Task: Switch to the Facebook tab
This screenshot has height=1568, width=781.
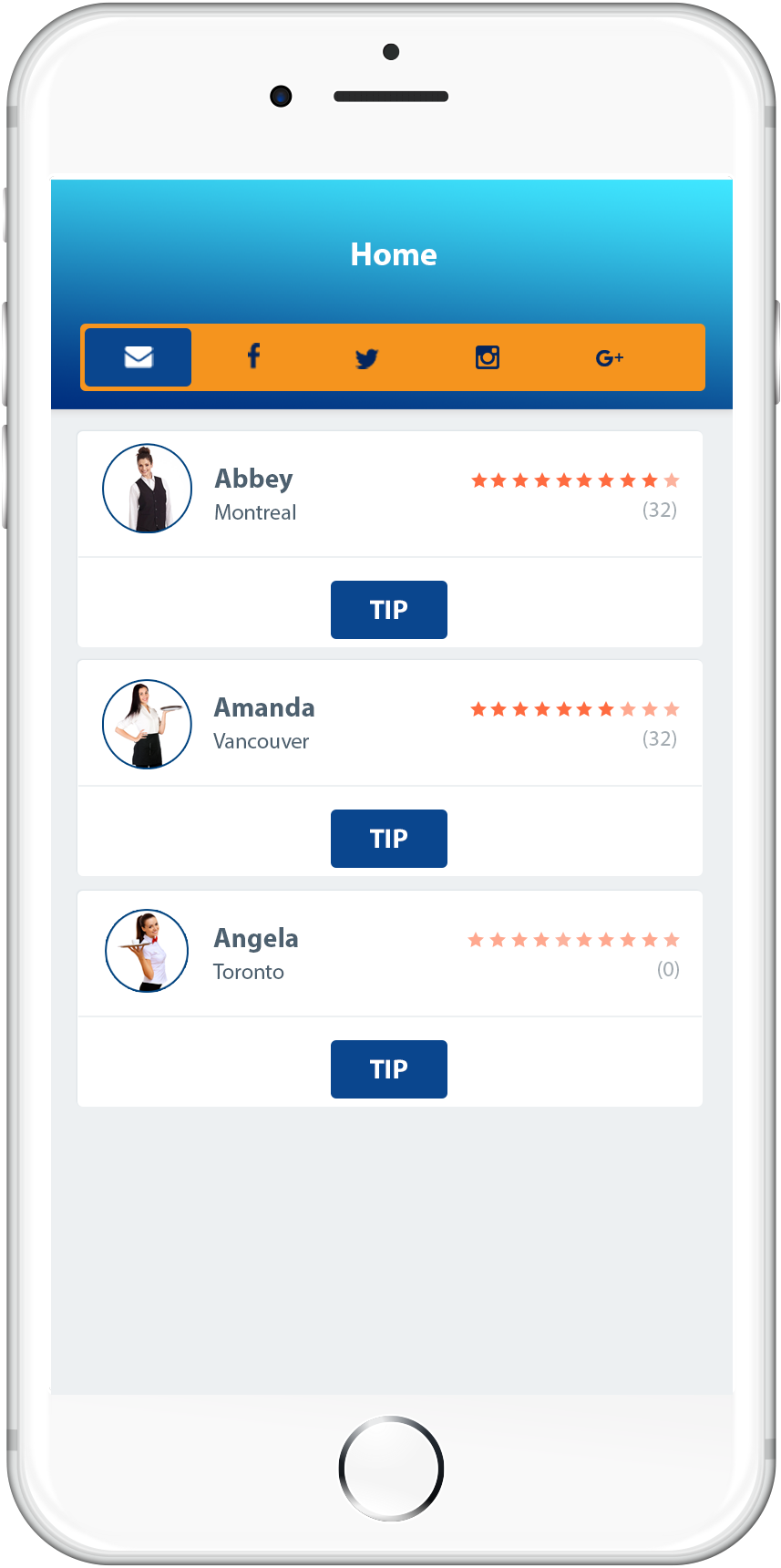Action: point(253,356)
